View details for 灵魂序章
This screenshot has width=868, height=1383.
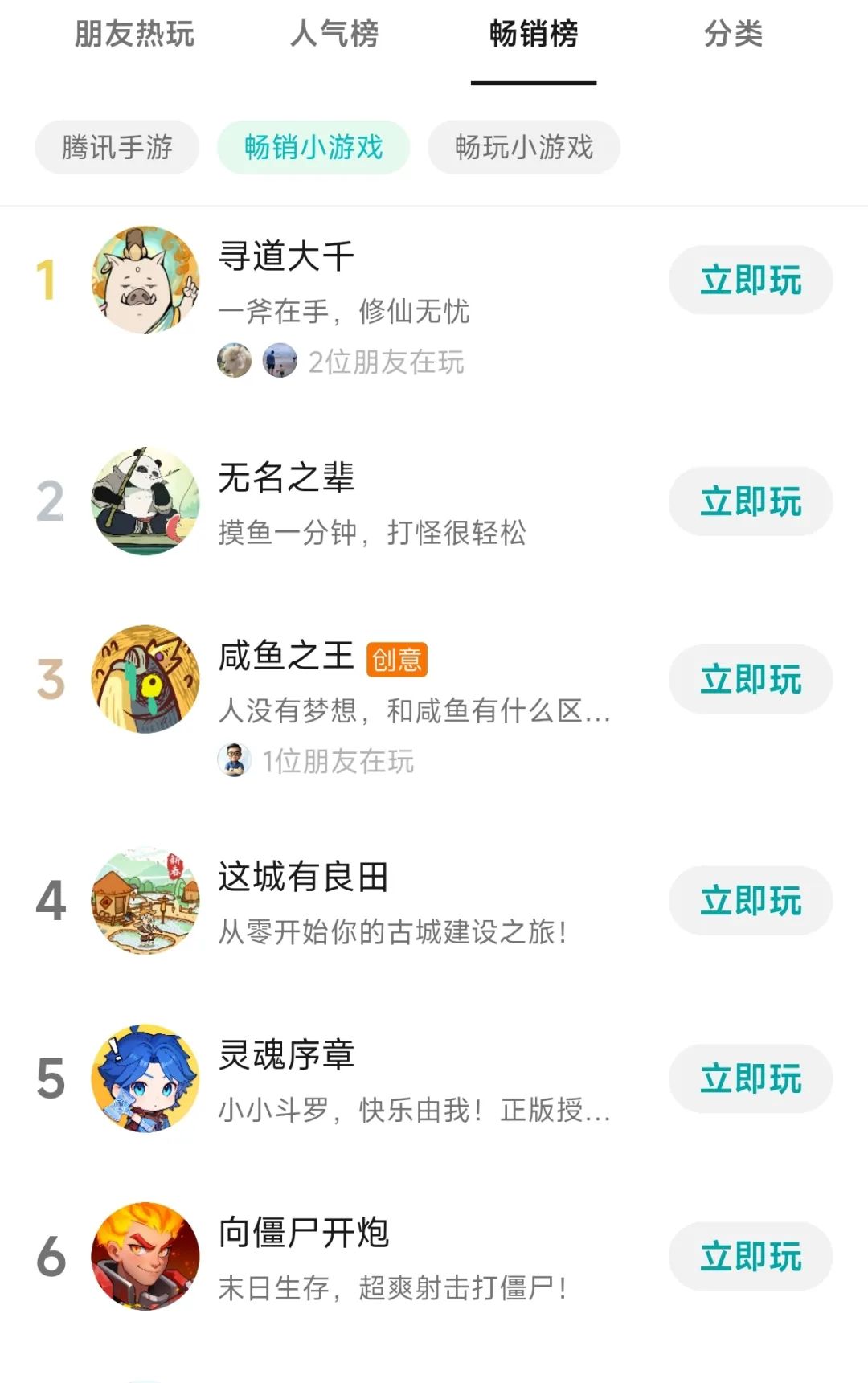coord(286,1055)
